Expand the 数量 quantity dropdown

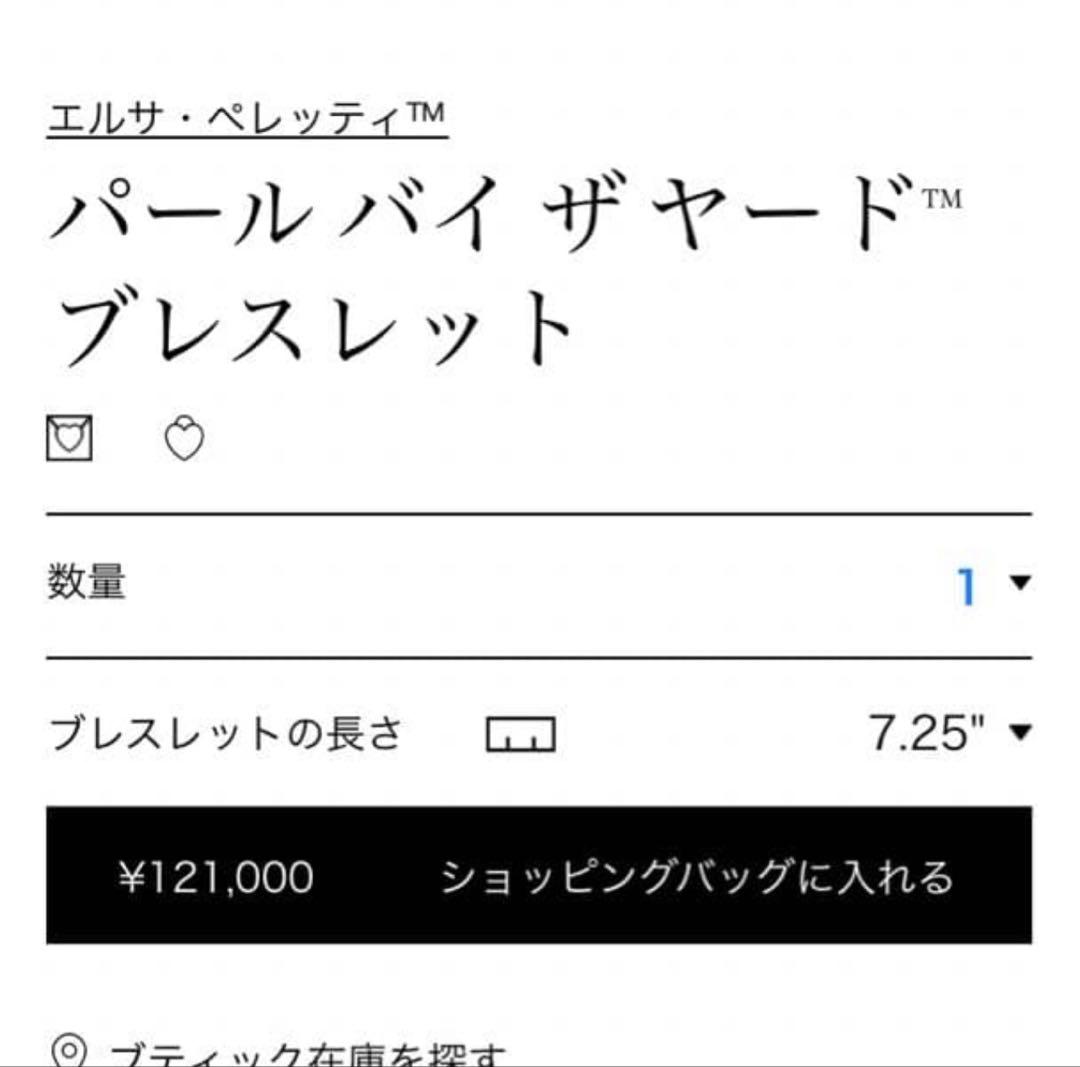click(992, 585)
